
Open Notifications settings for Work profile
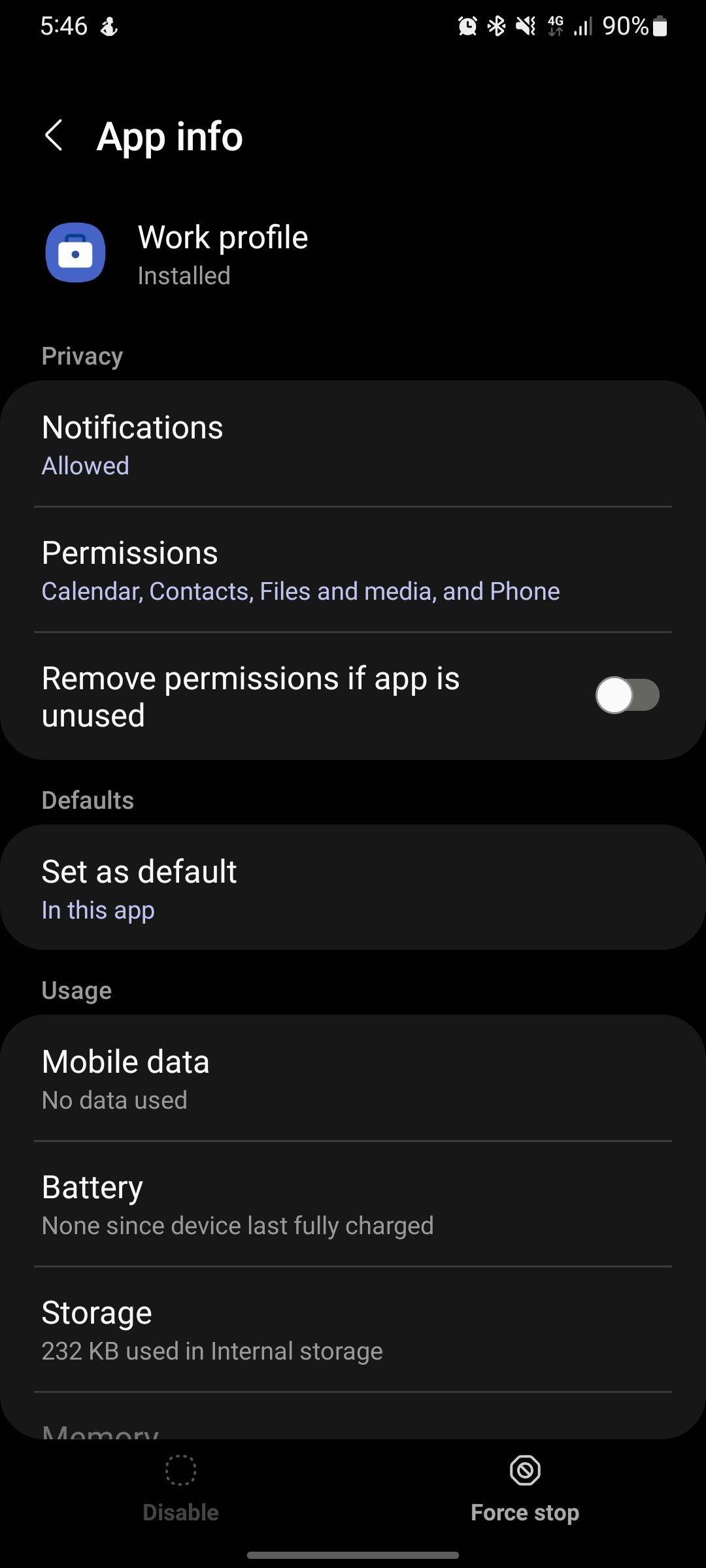pyautogui.click(x=353, y=445)
